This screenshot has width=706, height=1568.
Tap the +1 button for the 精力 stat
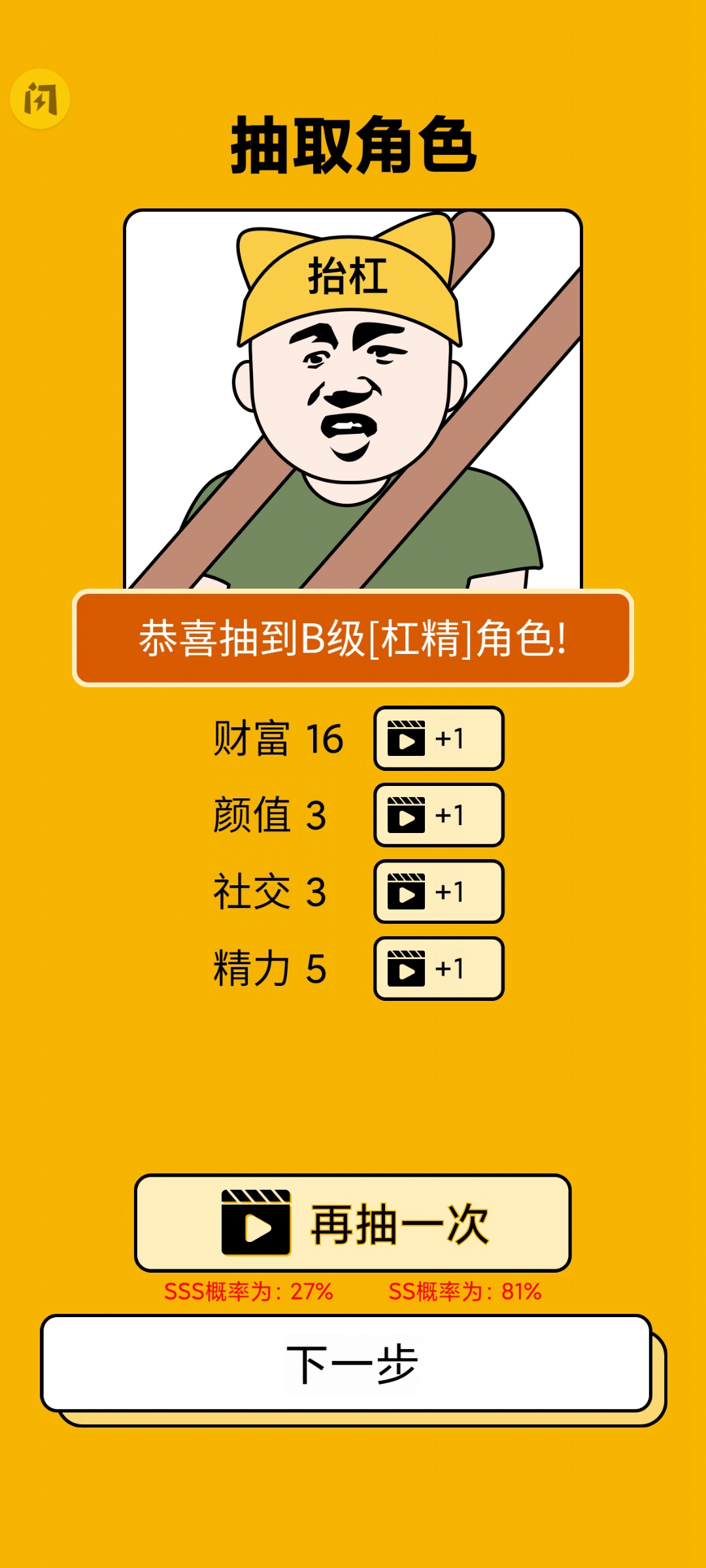pos(437,967)
